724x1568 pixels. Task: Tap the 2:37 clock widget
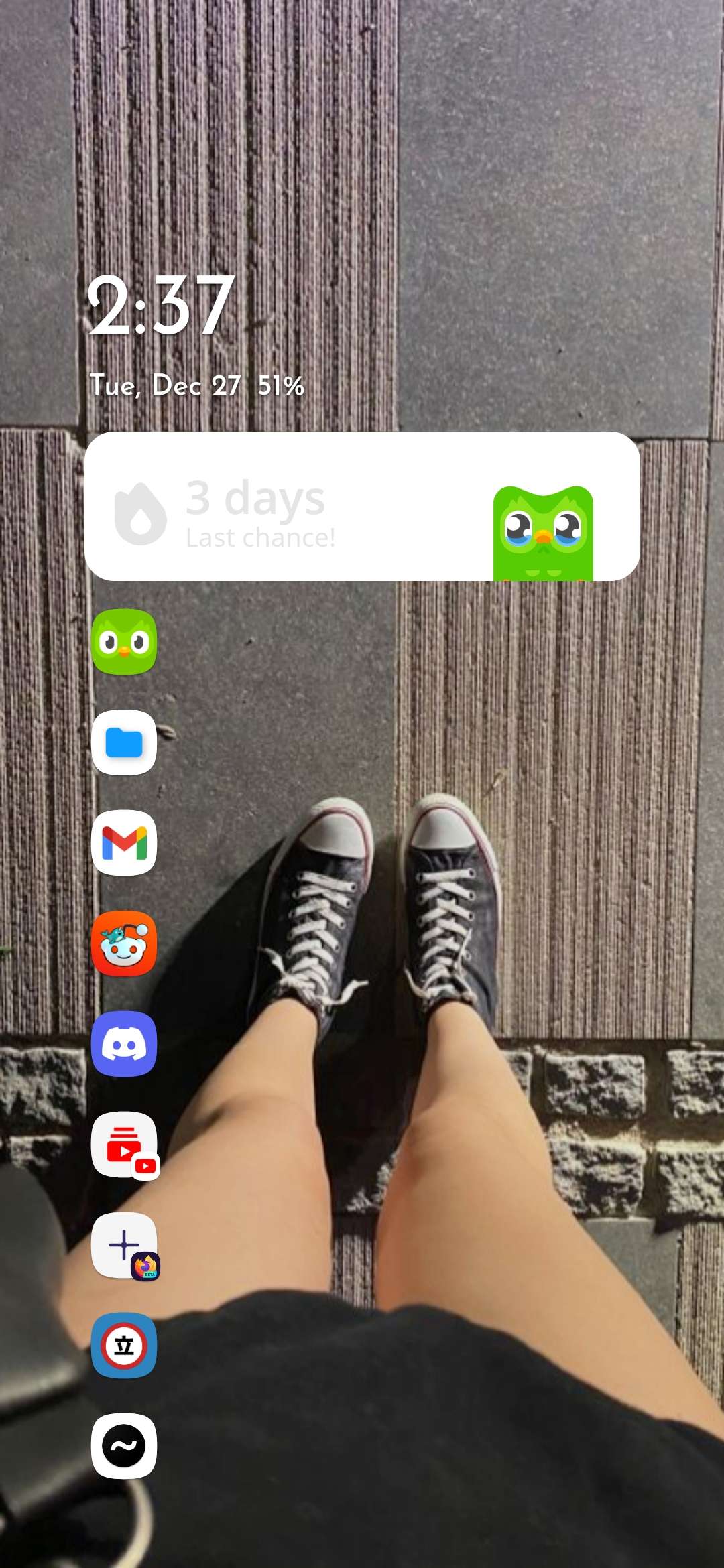pos(161,306)
